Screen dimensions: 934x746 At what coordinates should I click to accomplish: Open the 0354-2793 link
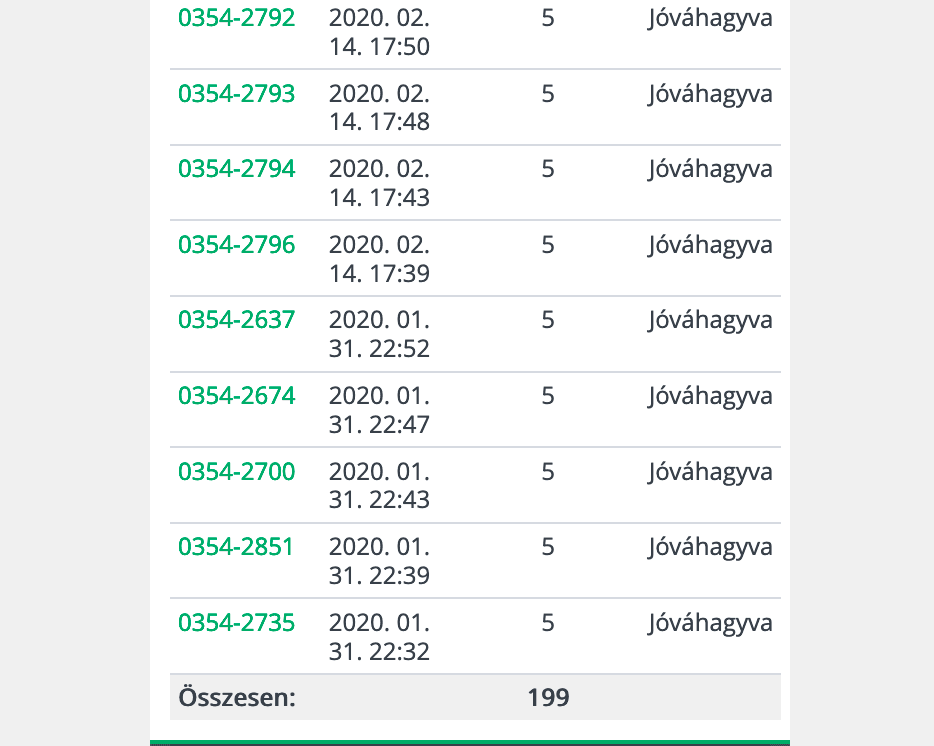pos(236,94)
